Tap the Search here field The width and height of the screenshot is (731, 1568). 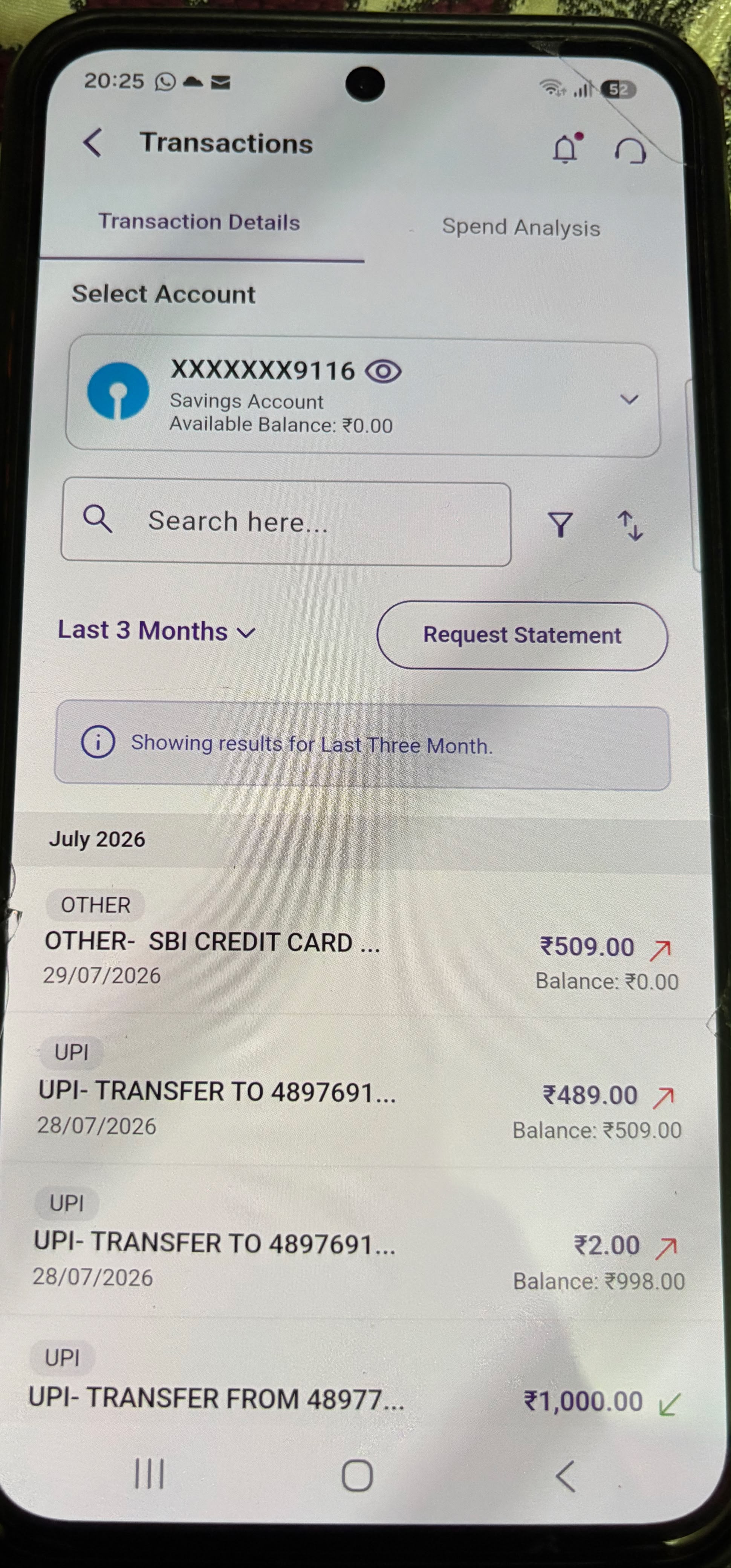(x=286, y=522)
